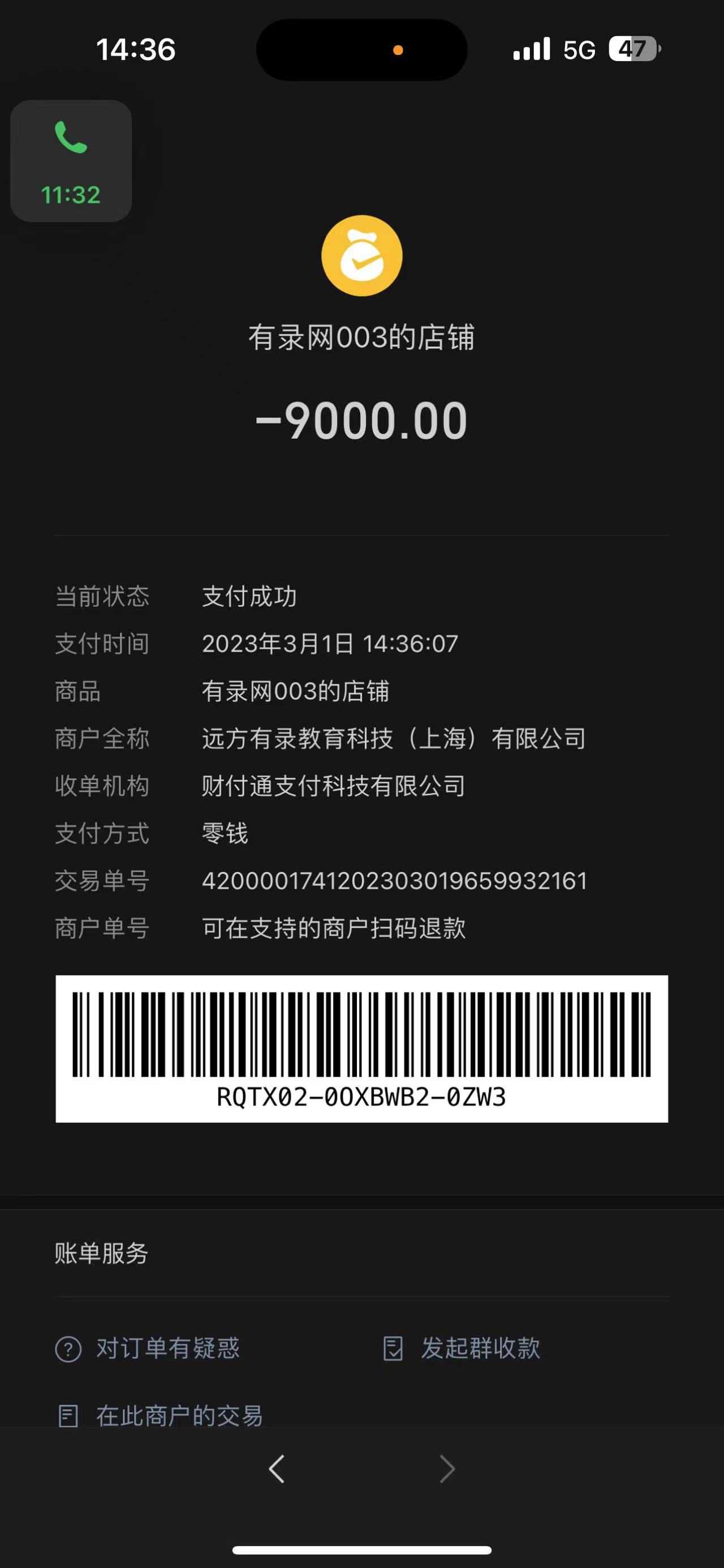Image resolution: width=724 pixels, height=1568 pixels.
Task: Open the merchant 有录网003的店铺 at the top
Action: (361, 337)
